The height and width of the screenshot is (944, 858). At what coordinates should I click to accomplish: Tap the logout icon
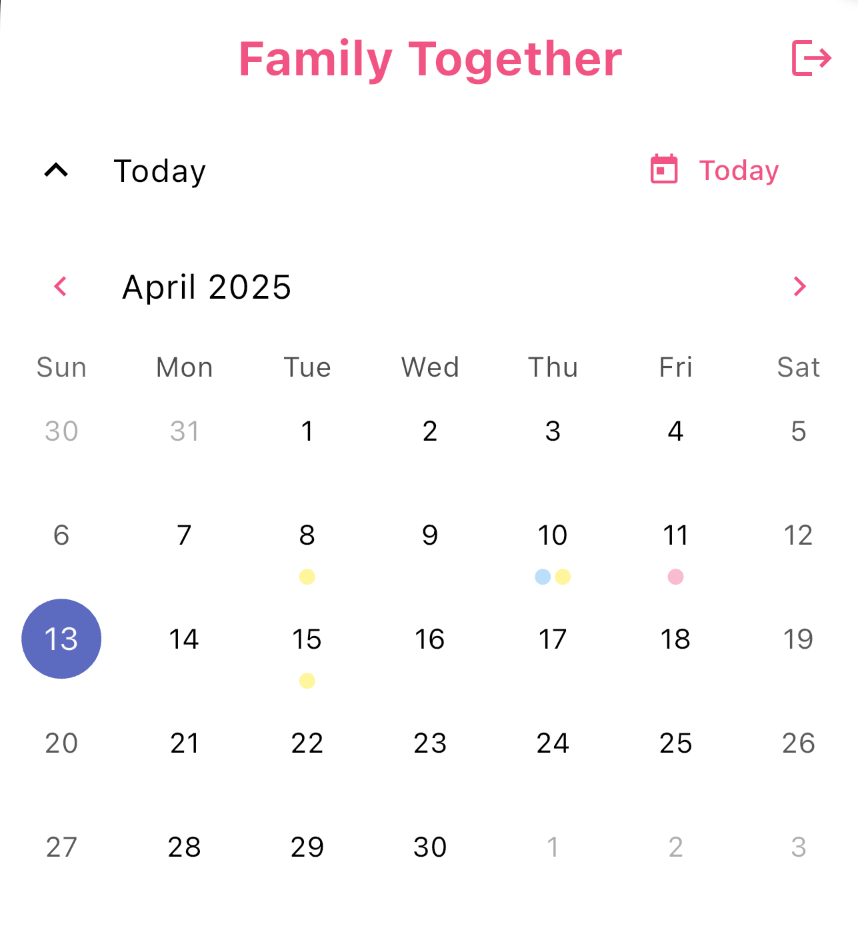[x=811, y=58]
